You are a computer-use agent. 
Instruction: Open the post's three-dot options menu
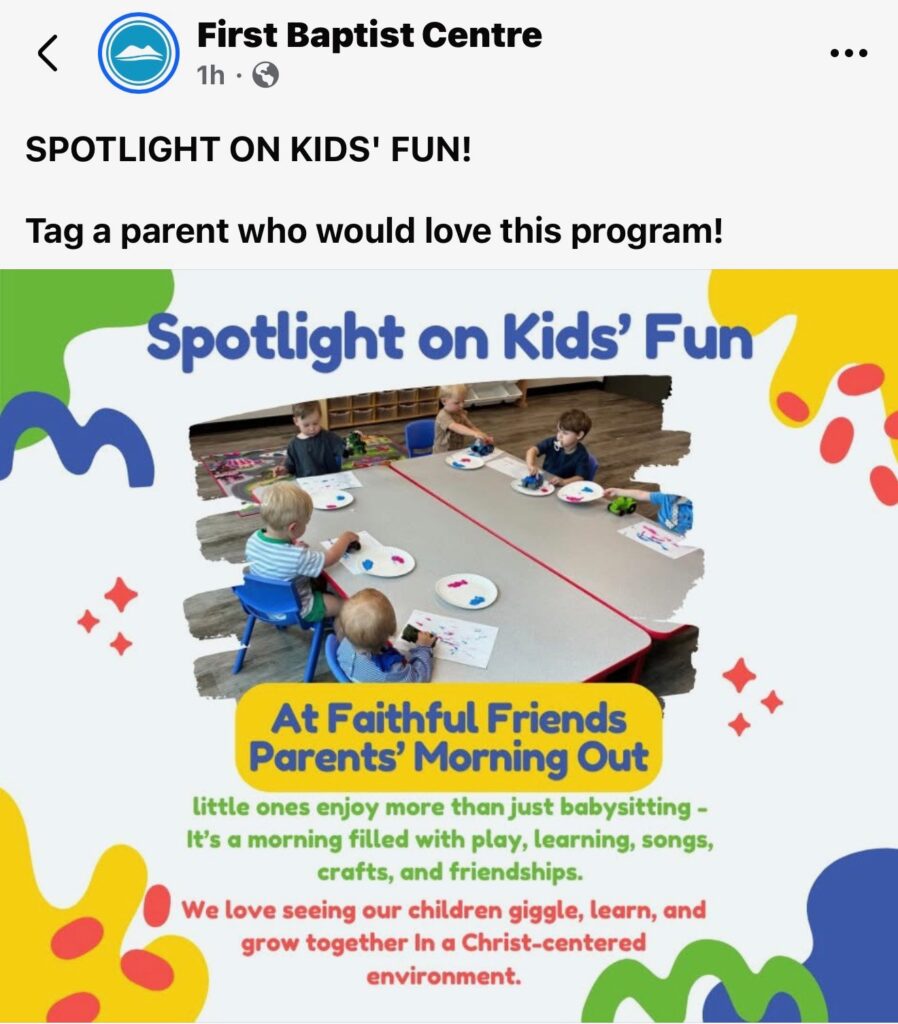tap(849, 52)
